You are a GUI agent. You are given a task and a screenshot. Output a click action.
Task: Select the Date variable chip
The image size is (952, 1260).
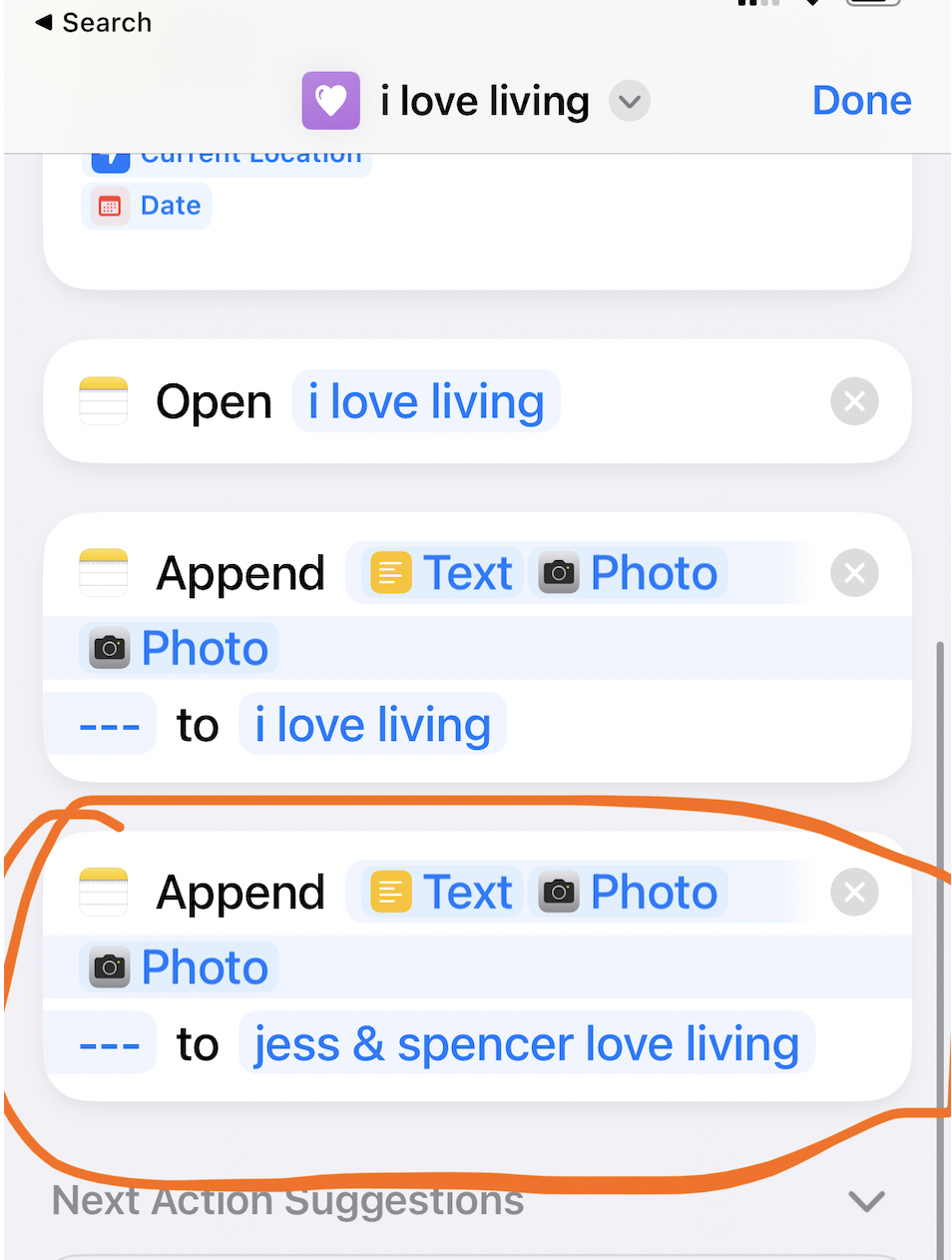pos(148,206)
